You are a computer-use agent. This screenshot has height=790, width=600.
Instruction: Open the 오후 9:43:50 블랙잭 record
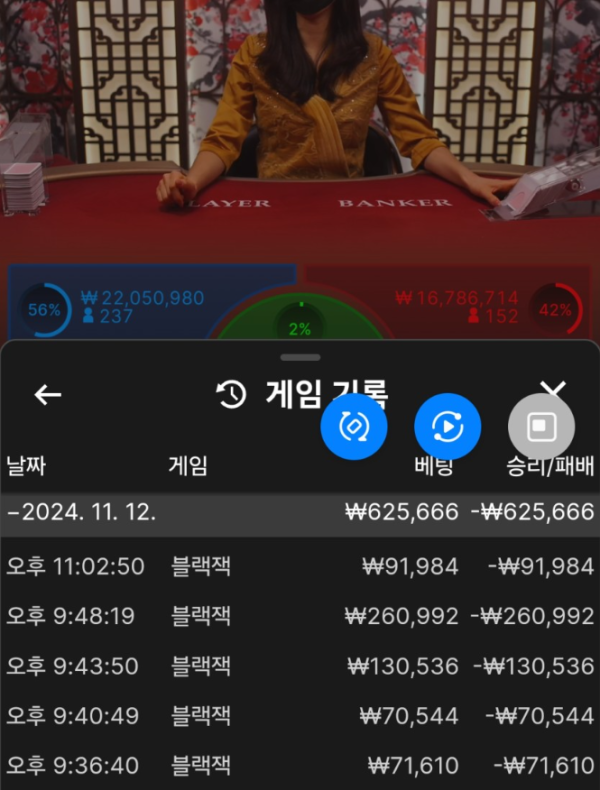[300, 666]
